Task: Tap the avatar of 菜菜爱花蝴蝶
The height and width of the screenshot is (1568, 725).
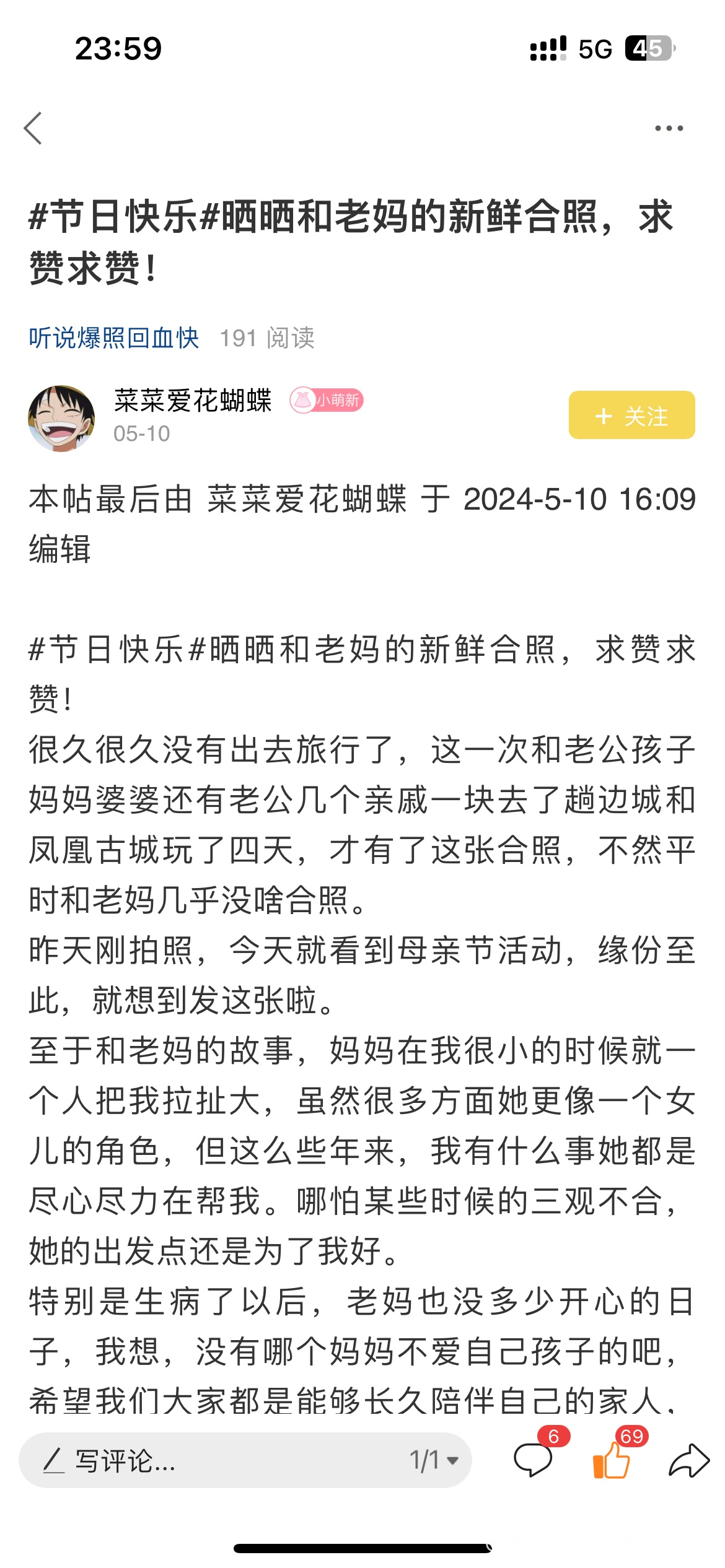Action: coord(61,418)
